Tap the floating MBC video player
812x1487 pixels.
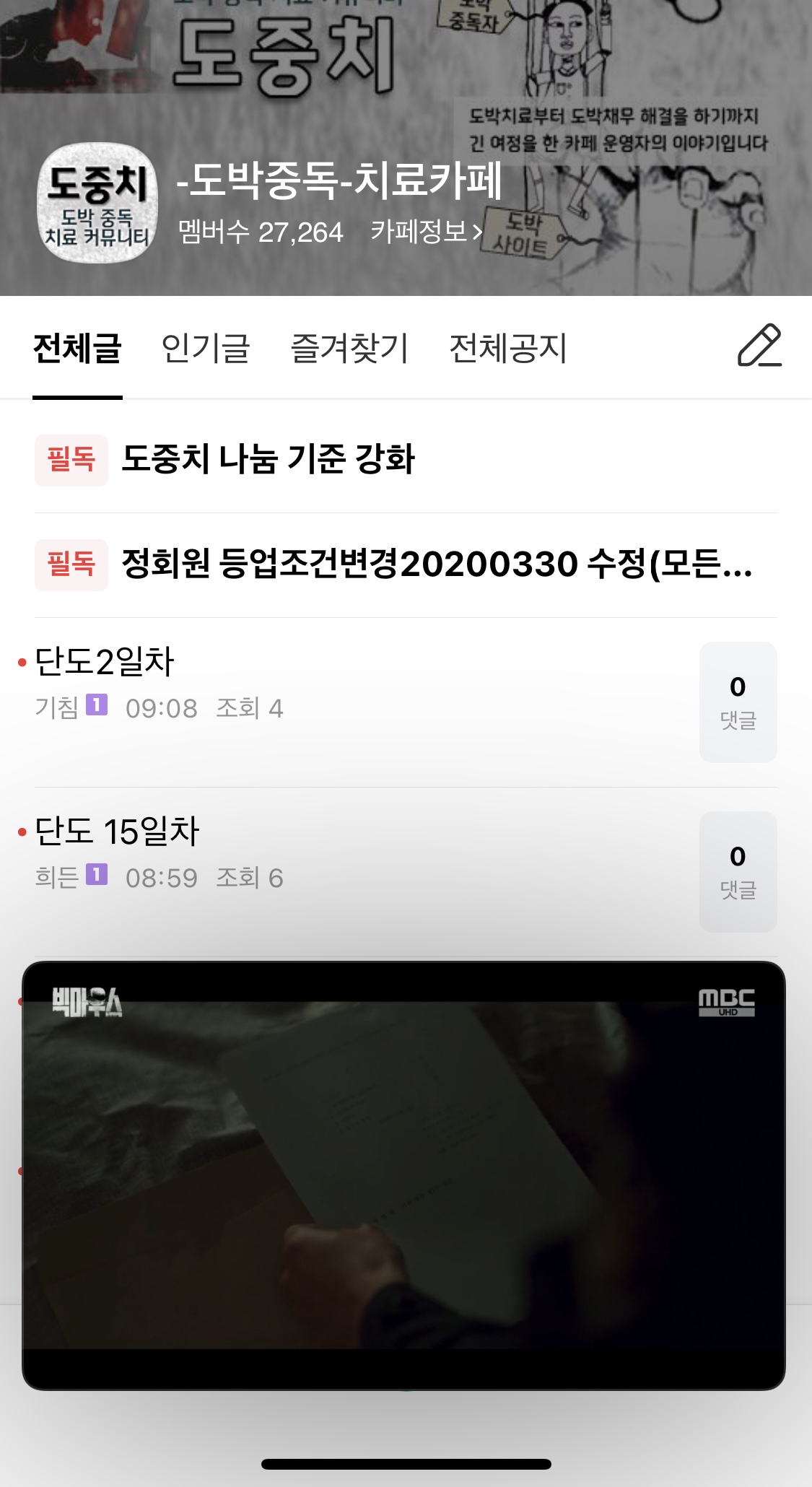coord(403,1175)
